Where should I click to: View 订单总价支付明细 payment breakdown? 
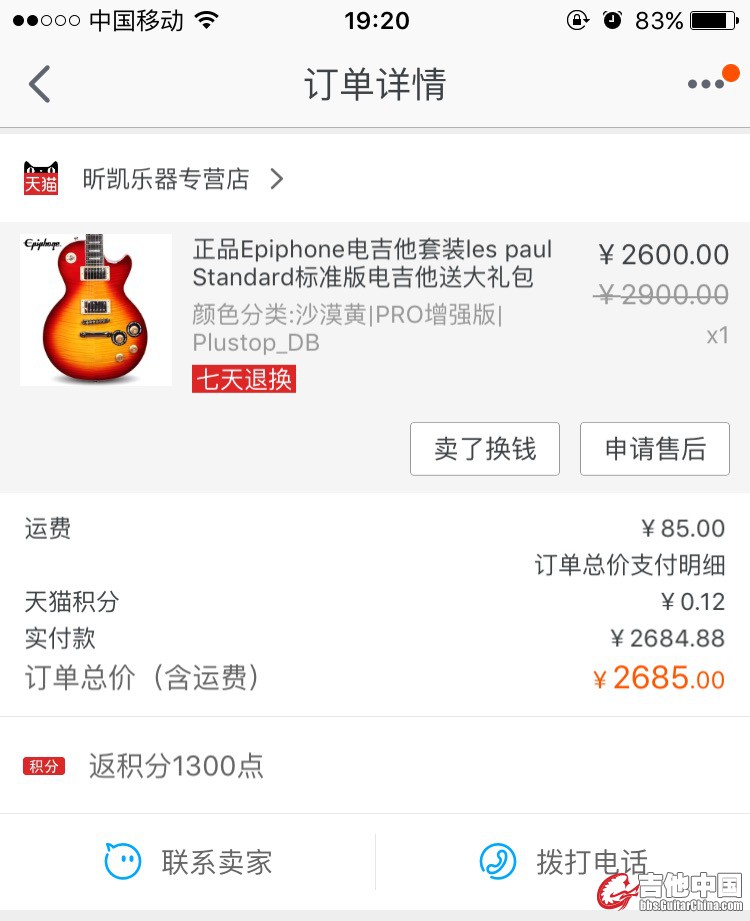pos(630,564)
